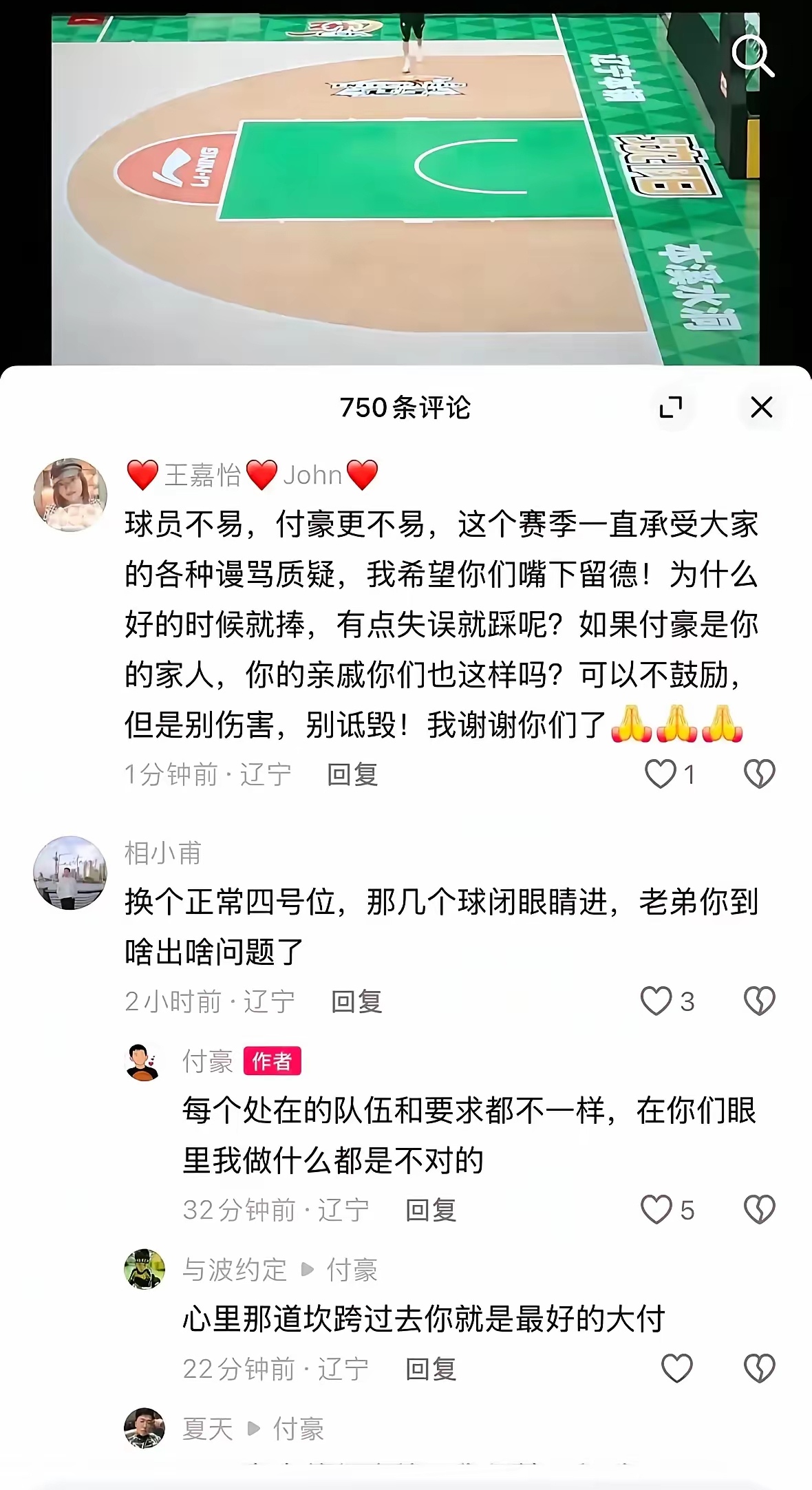The width and height of the screenshot is (812, 1490).
Task: Expand the comments panel to full screen
Action: [x=671, y=407]
